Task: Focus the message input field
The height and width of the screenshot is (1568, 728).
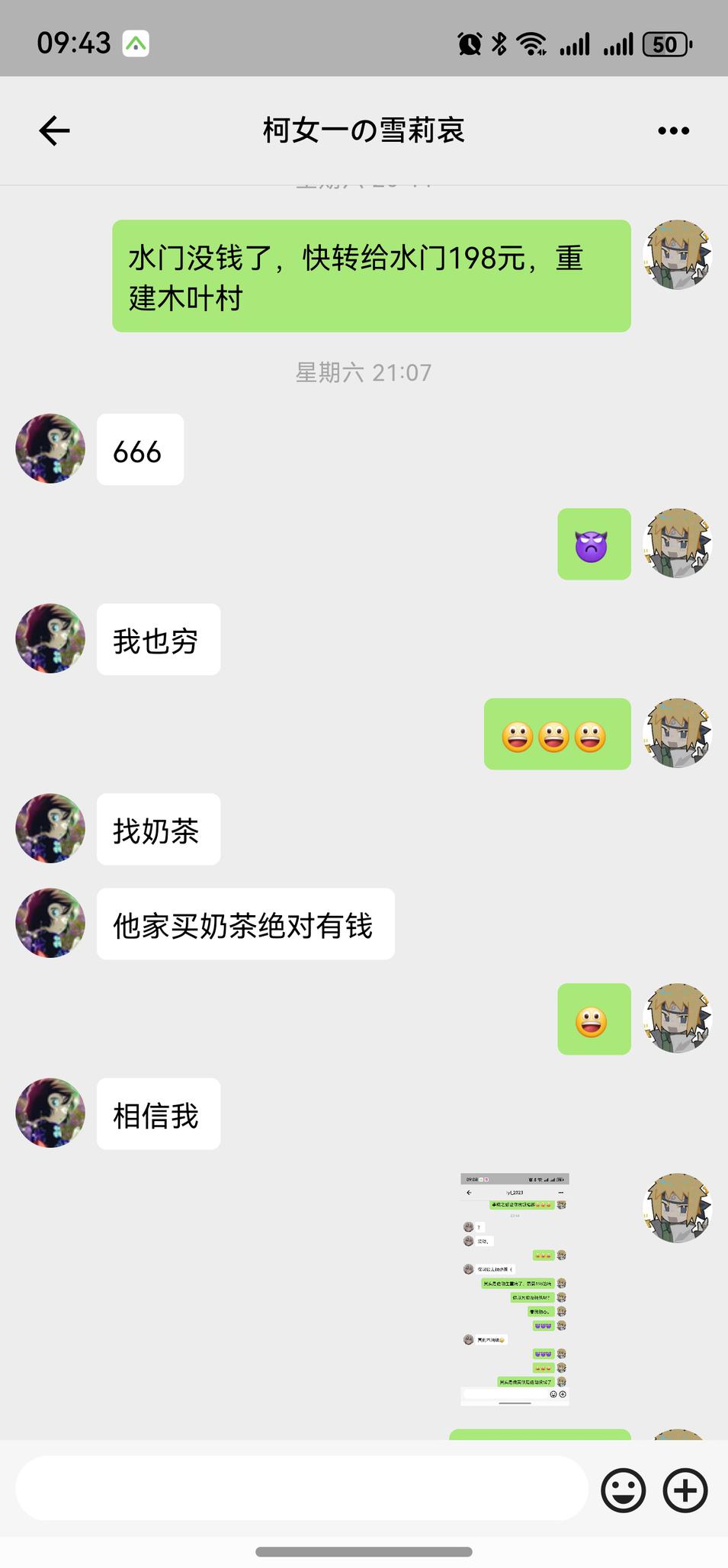Action: tap(301, 1489)
